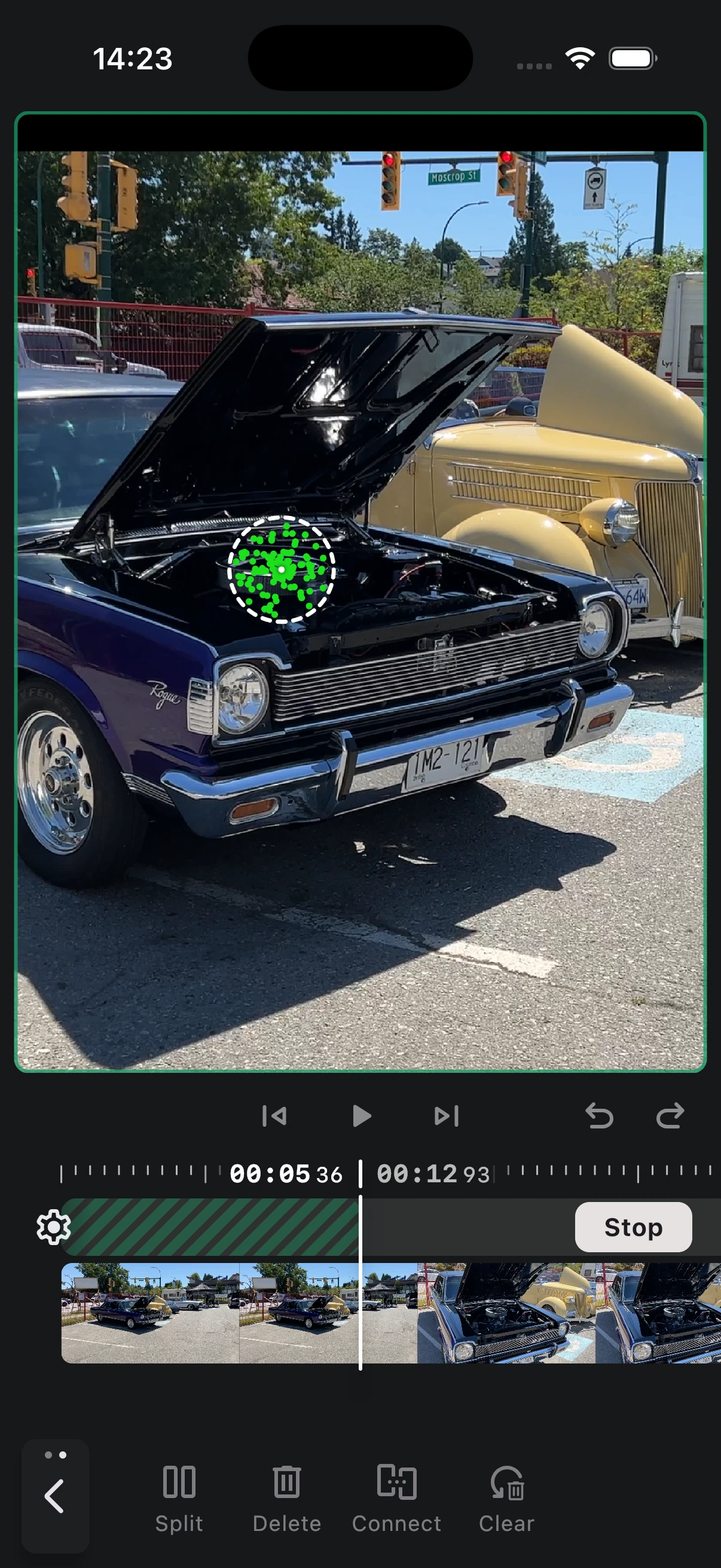Screen dimensions: 721x1568
Task: Stop the active recording
Action: (633, 1227)
